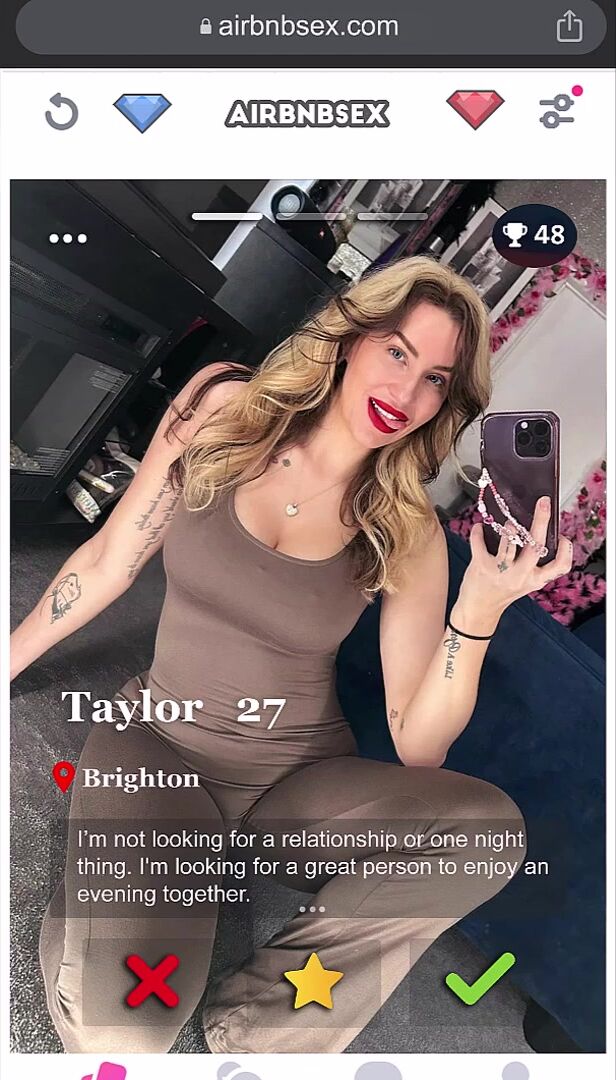Screen dimensions: 616x1080
Task: Open the trophy score badge
Action: coord(534,235)
